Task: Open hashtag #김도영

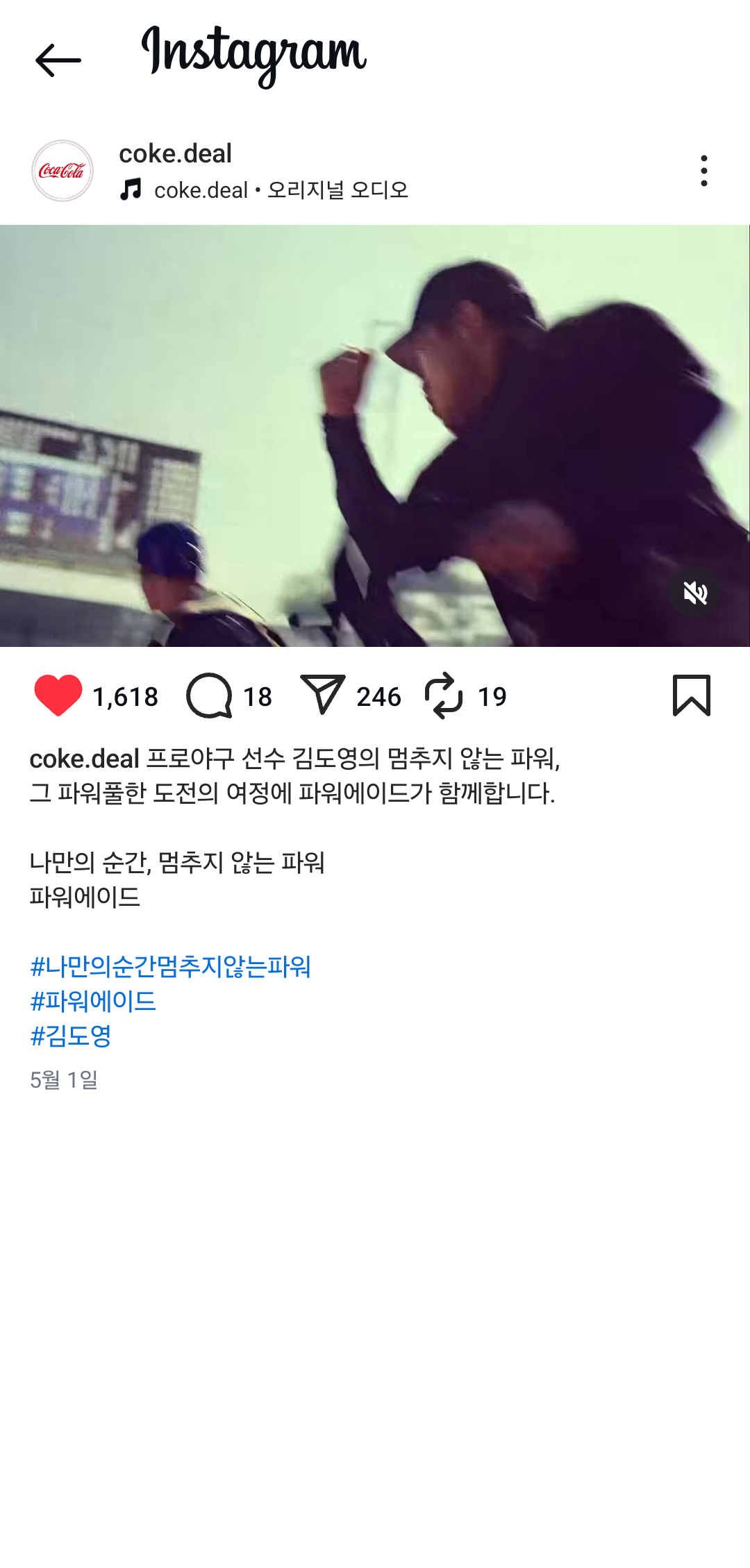Action: coord(71,1036)
